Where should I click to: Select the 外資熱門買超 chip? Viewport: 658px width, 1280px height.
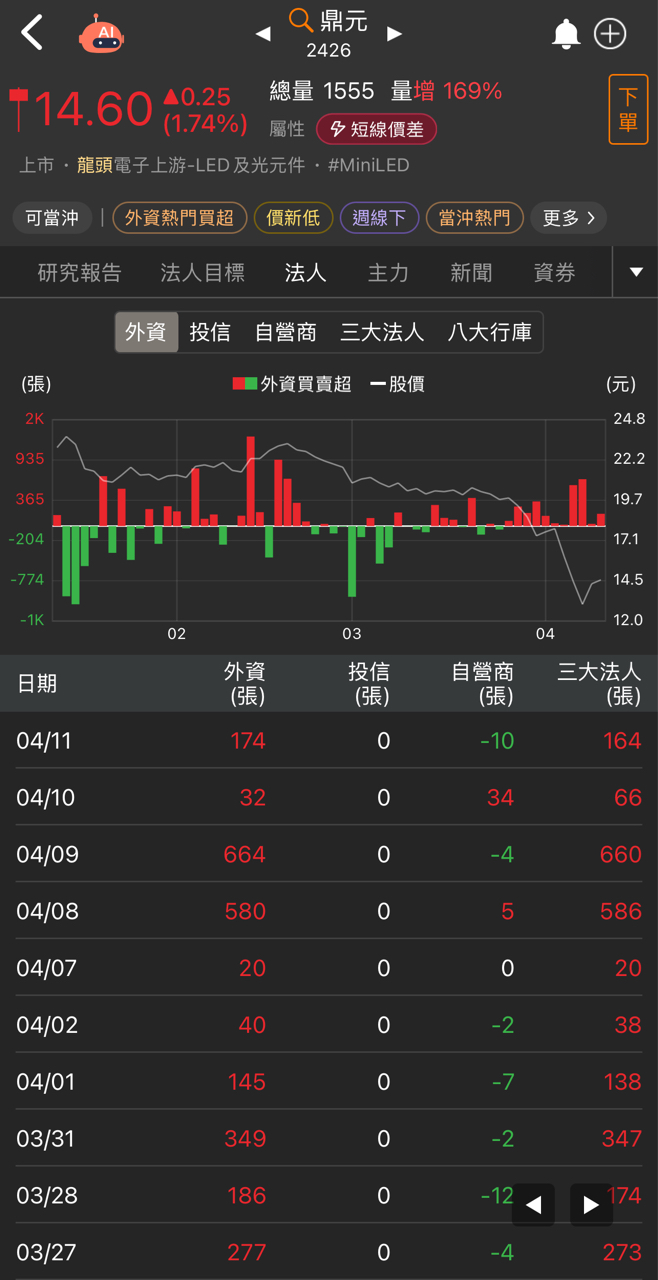[179, 218]
